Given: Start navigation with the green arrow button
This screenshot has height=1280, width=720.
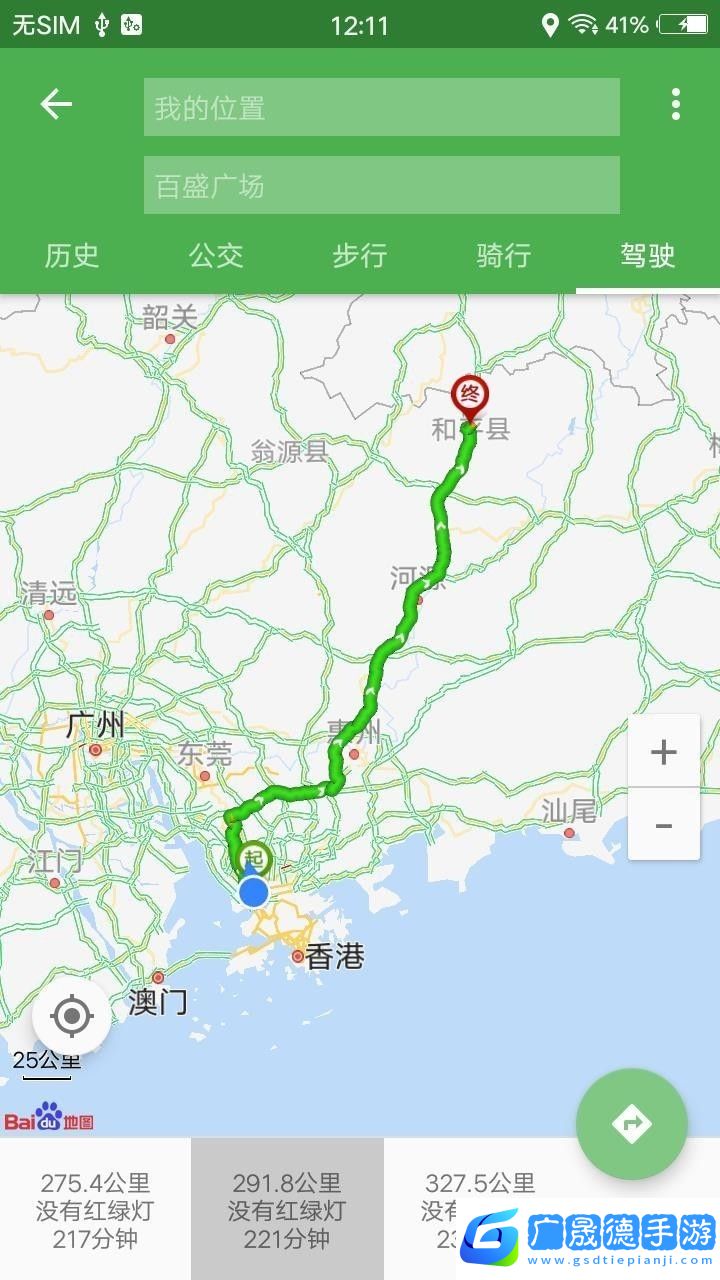Looking at the screenshot, I should tap(631, 1124).
